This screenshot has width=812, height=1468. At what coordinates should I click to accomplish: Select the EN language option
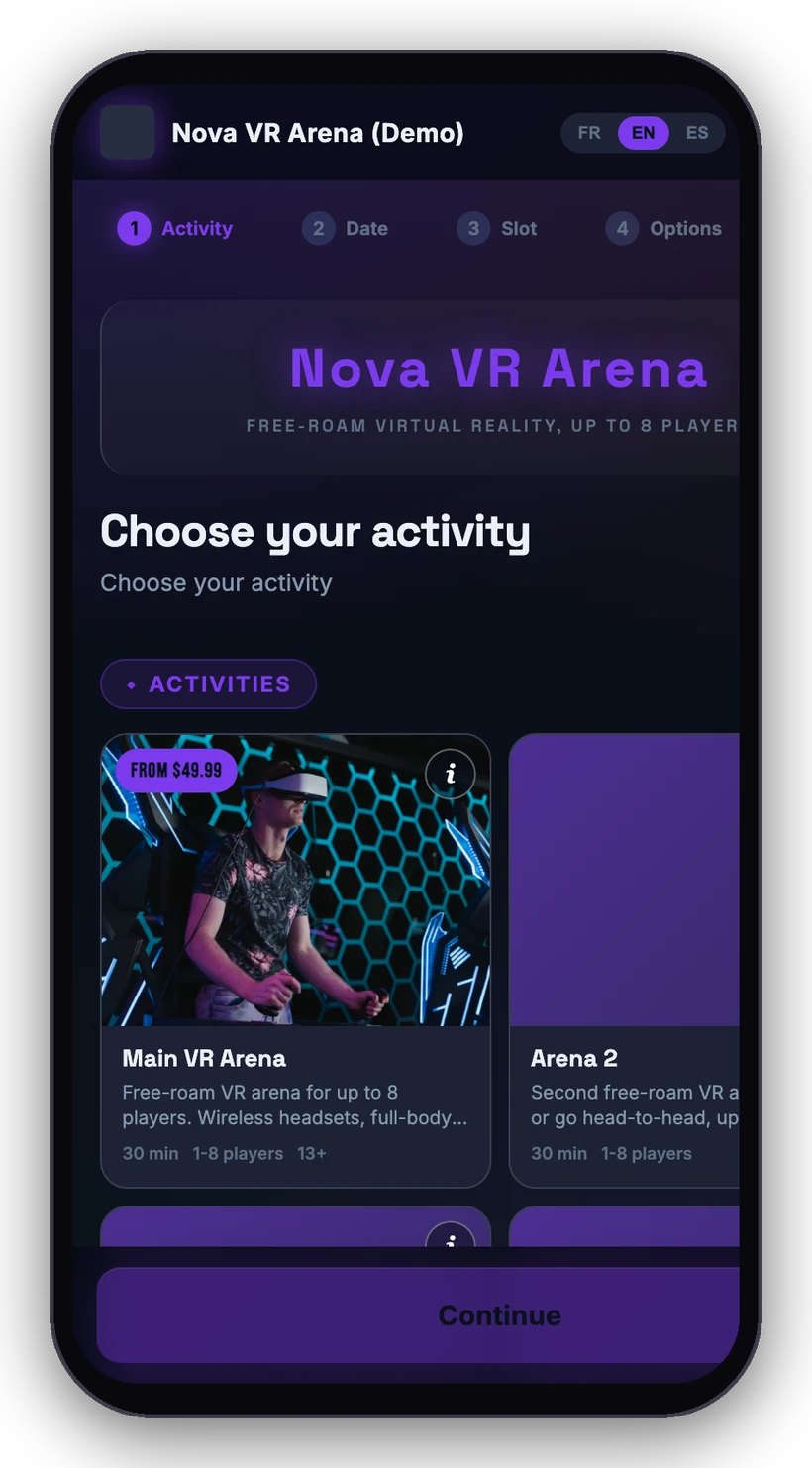pos(644,133)
